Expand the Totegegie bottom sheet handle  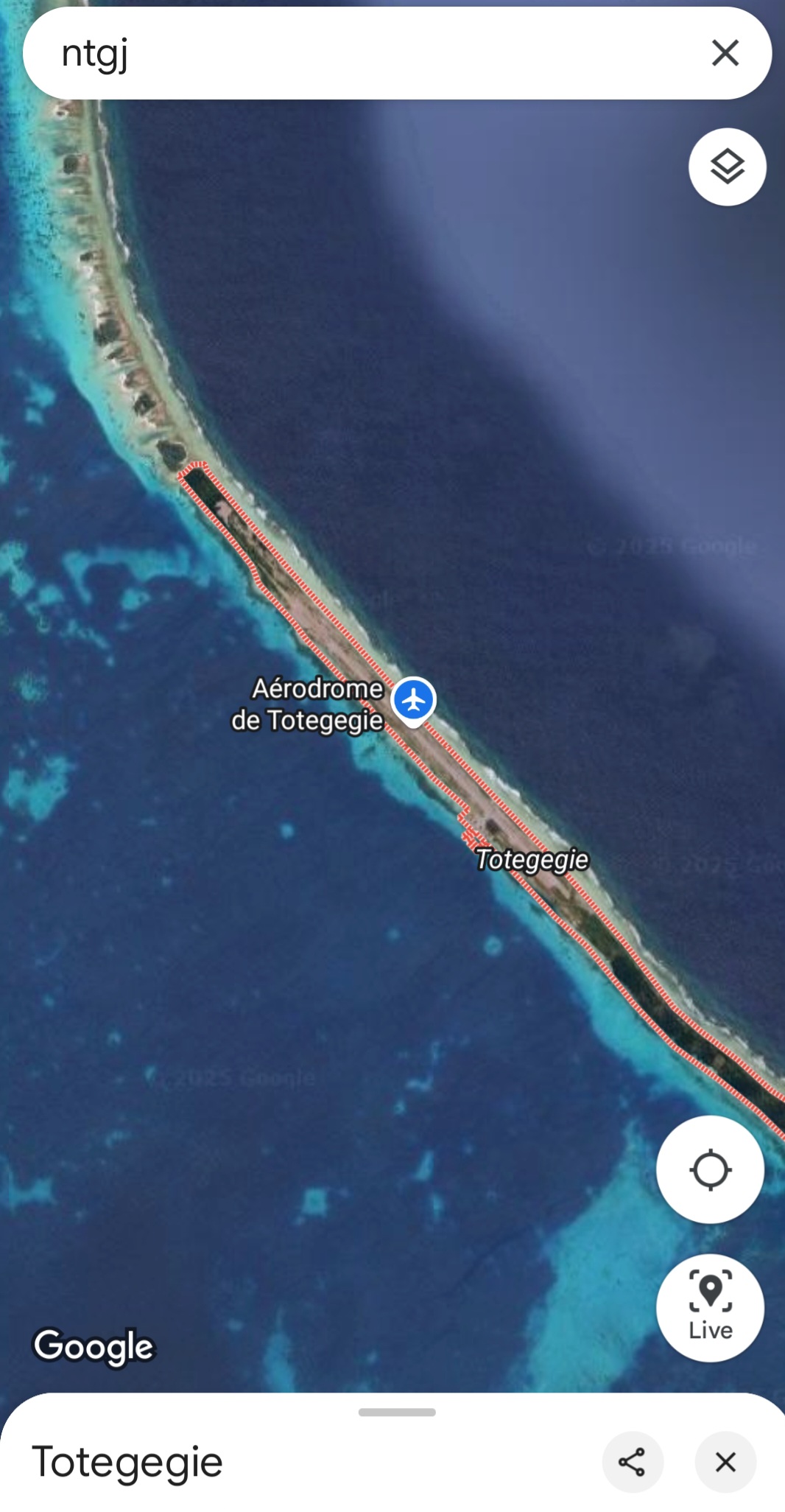click(397, 1413)
